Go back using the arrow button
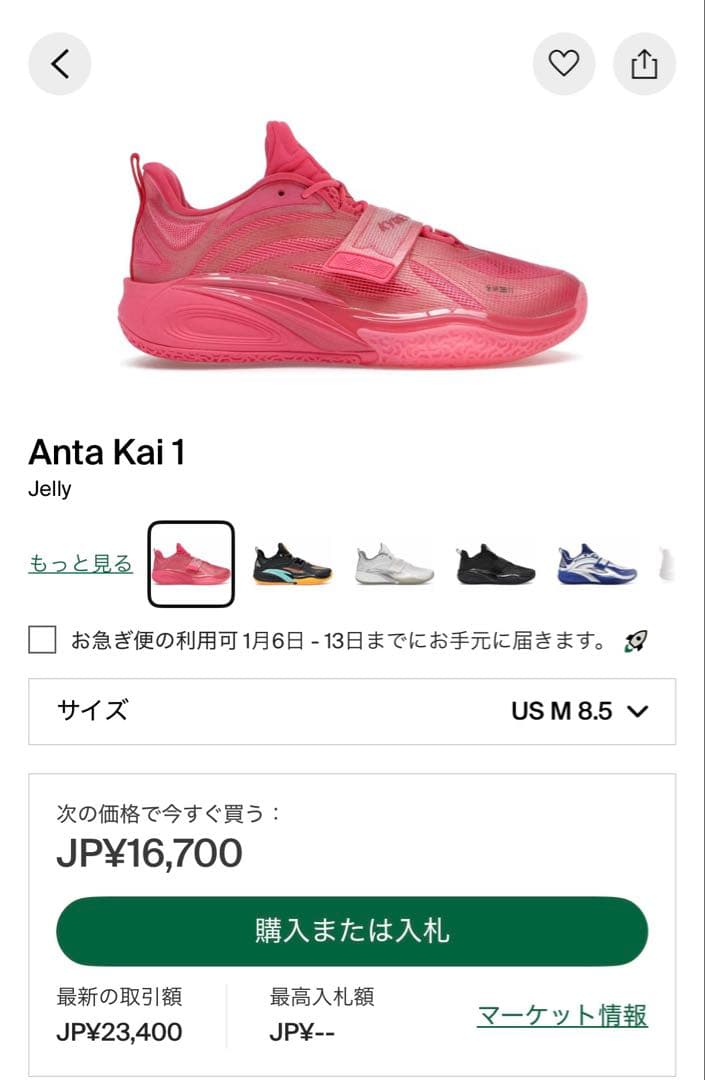The height and width of the screenshot is (1080, 705). click(x=60, y=64)
